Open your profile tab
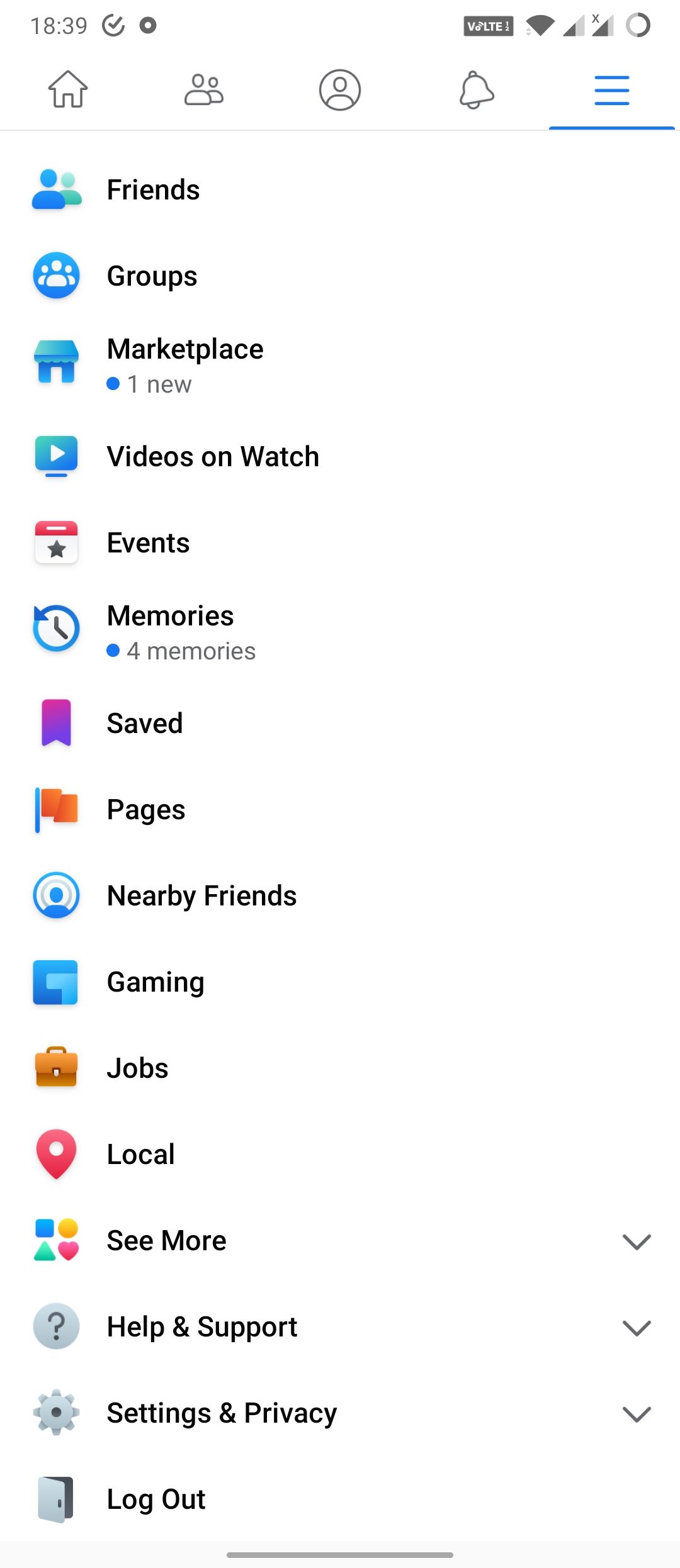Image resolution: width=680 pixels, height=1568 pixels. [x=340, y=90]
